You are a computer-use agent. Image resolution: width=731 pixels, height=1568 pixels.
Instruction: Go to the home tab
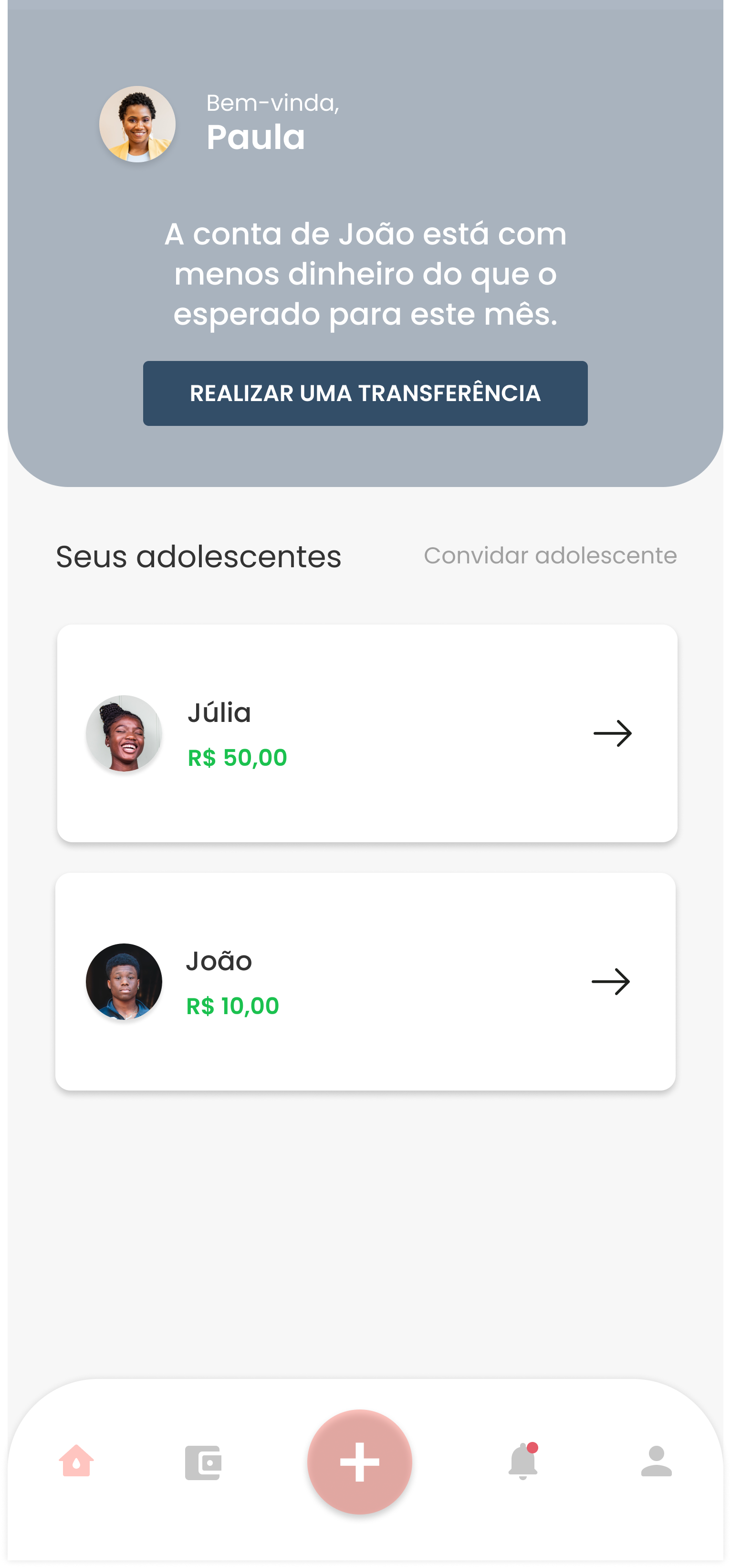77,1461
